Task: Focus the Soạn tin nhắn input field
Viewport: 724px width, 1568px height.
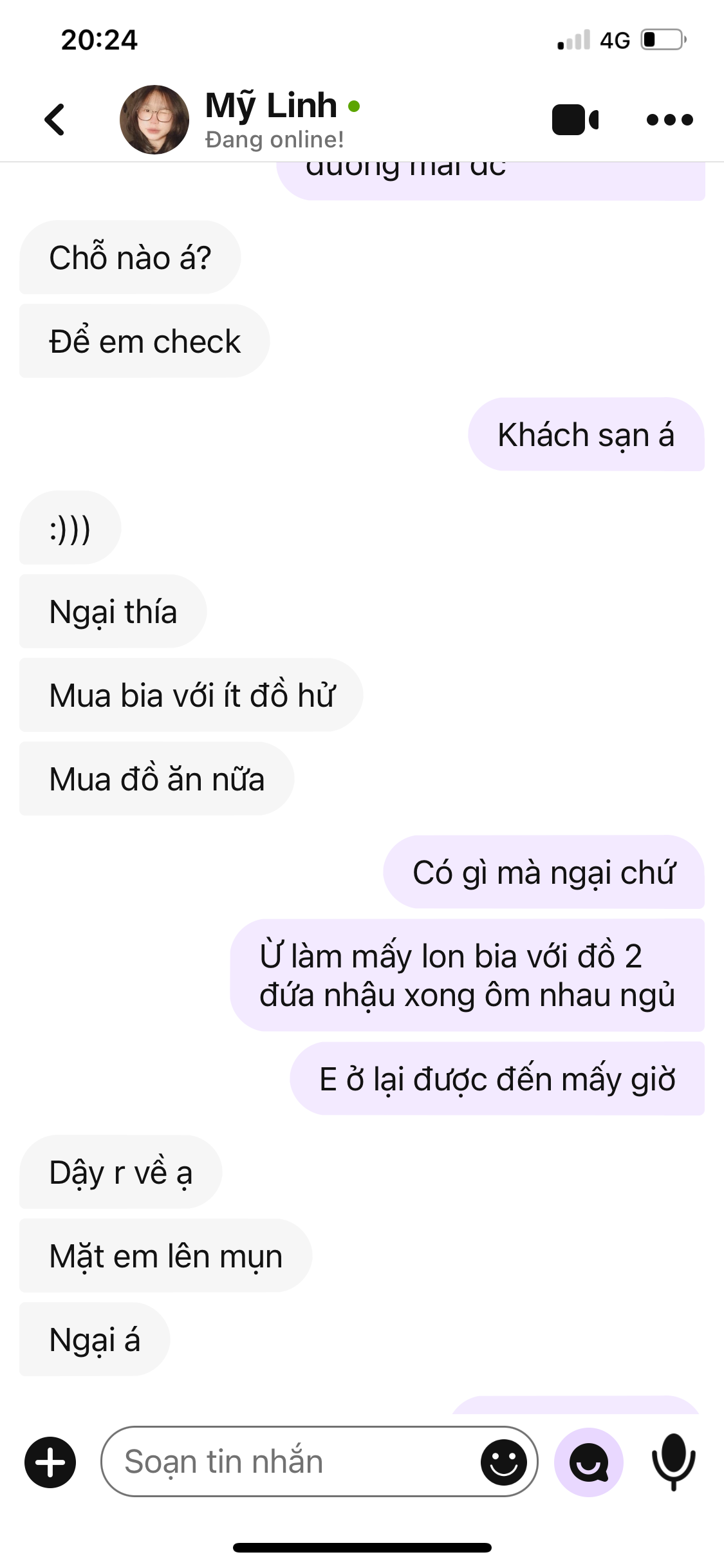Action: [x=290, y=1462]
